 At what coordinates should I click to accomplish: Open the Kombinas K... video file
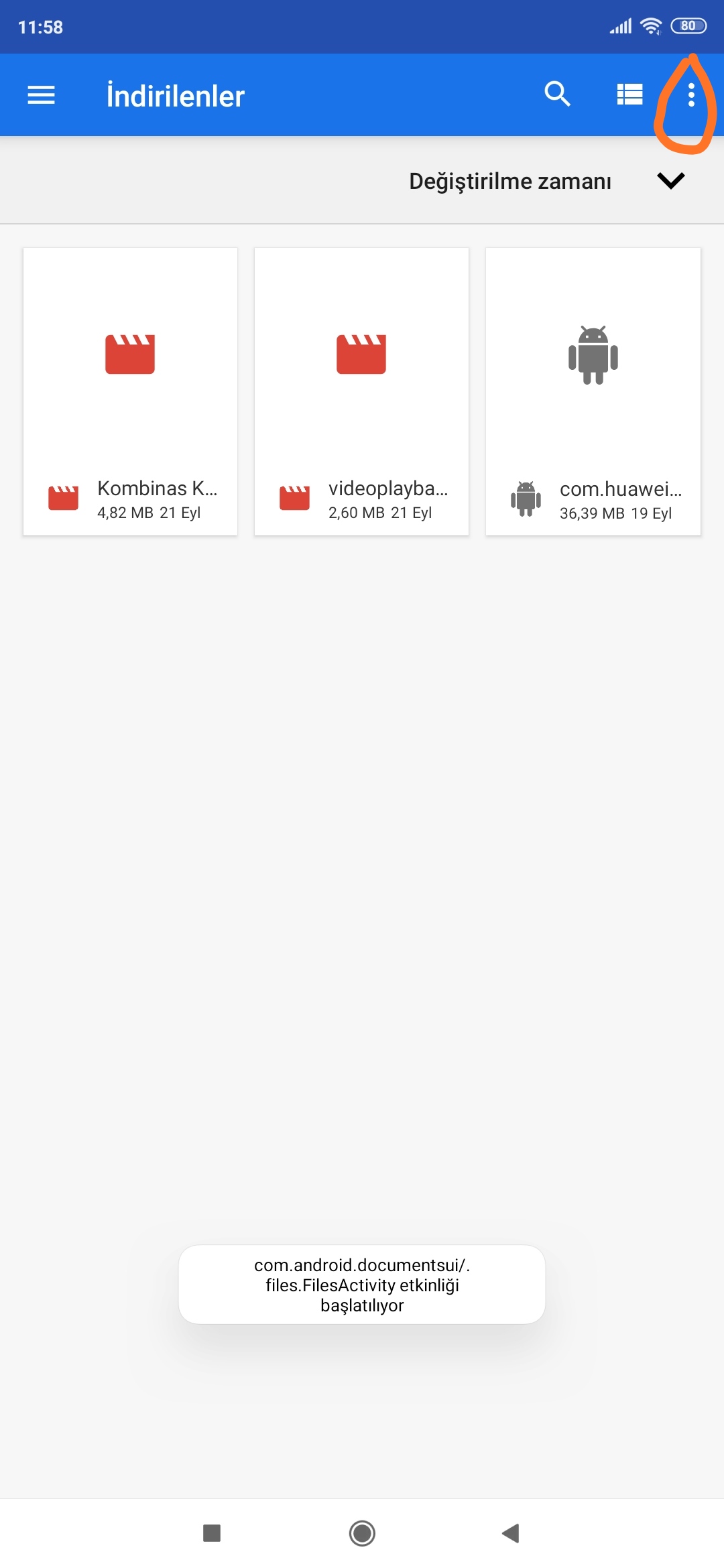point(130,391)
